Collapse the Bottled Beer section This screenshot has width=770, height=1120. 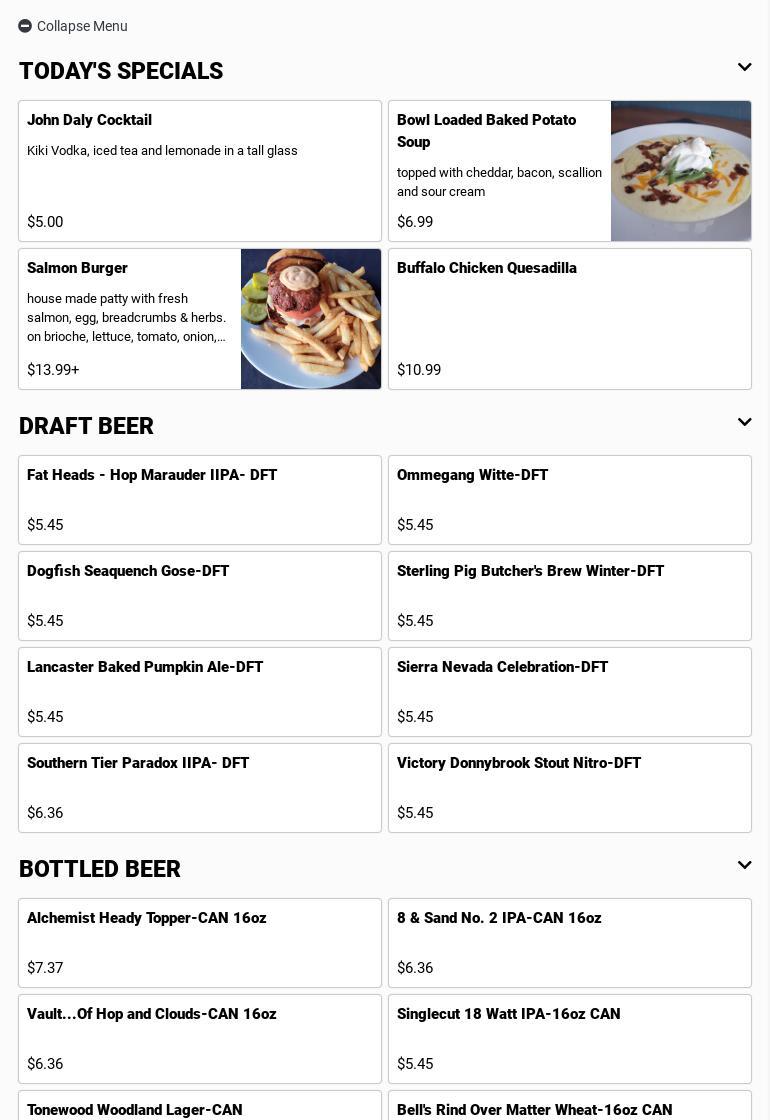coord(744,866)
